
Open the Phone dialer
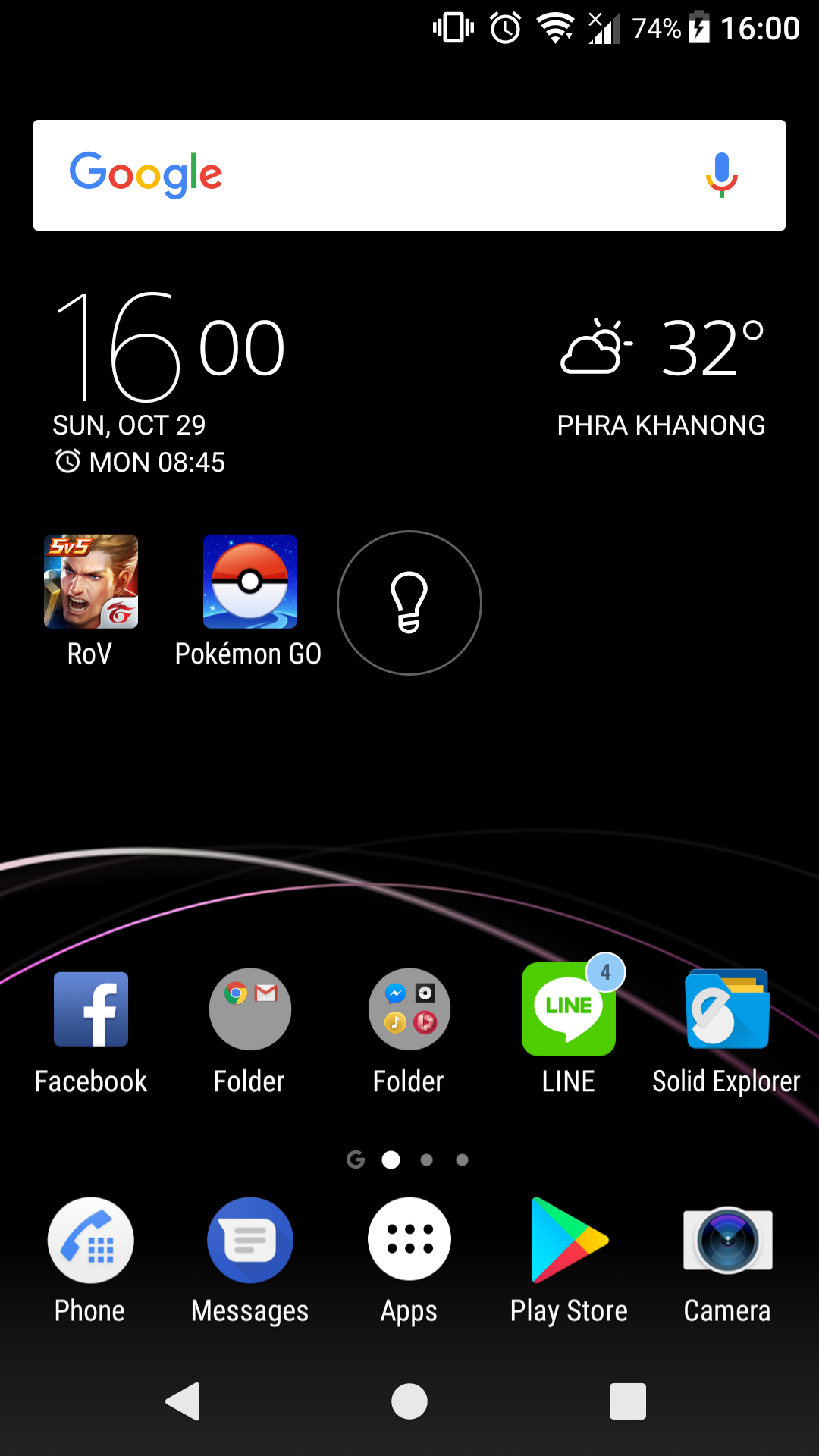[x=91, y=1241]
